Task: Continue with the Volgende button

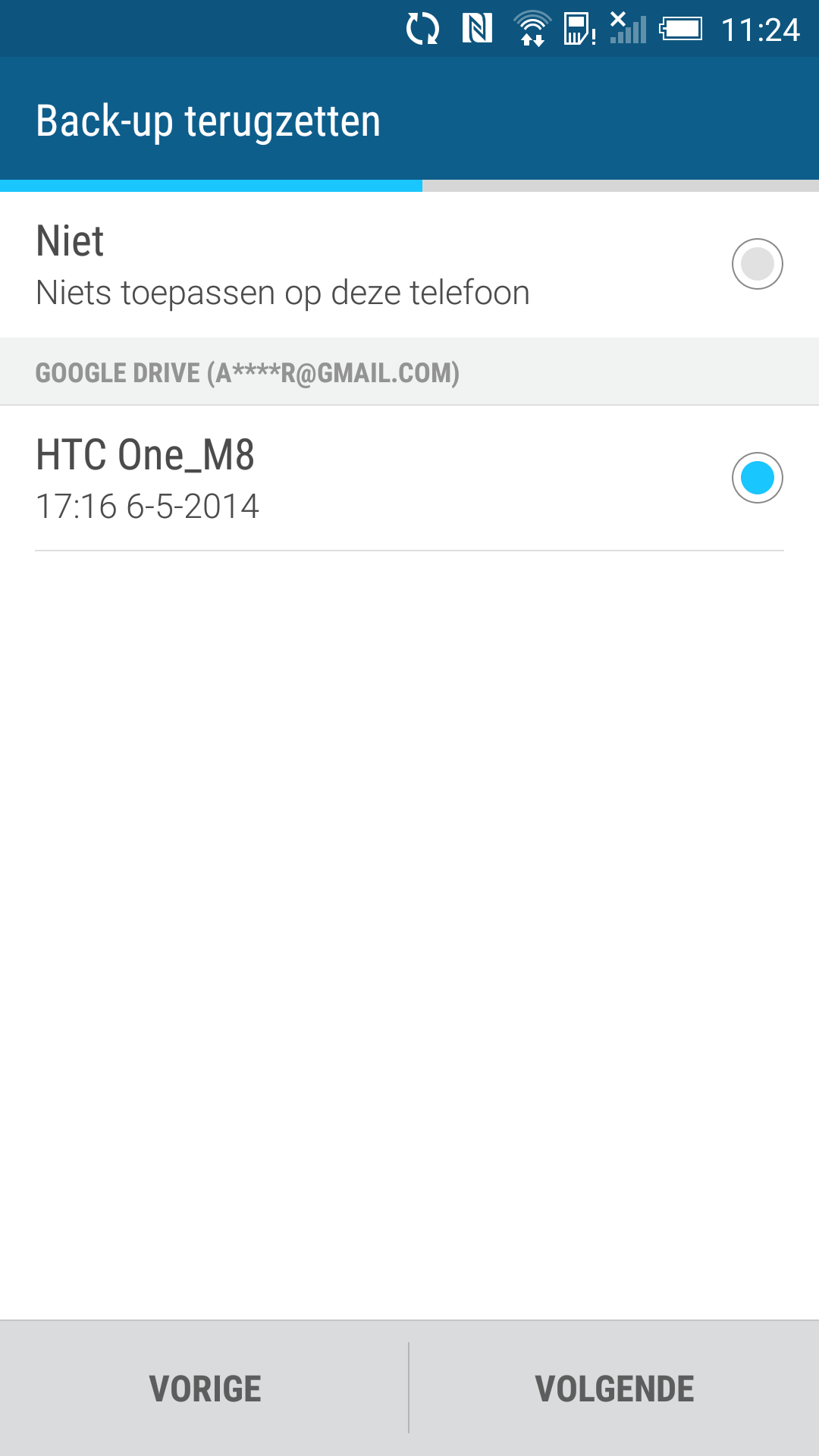Action: 614,1389
